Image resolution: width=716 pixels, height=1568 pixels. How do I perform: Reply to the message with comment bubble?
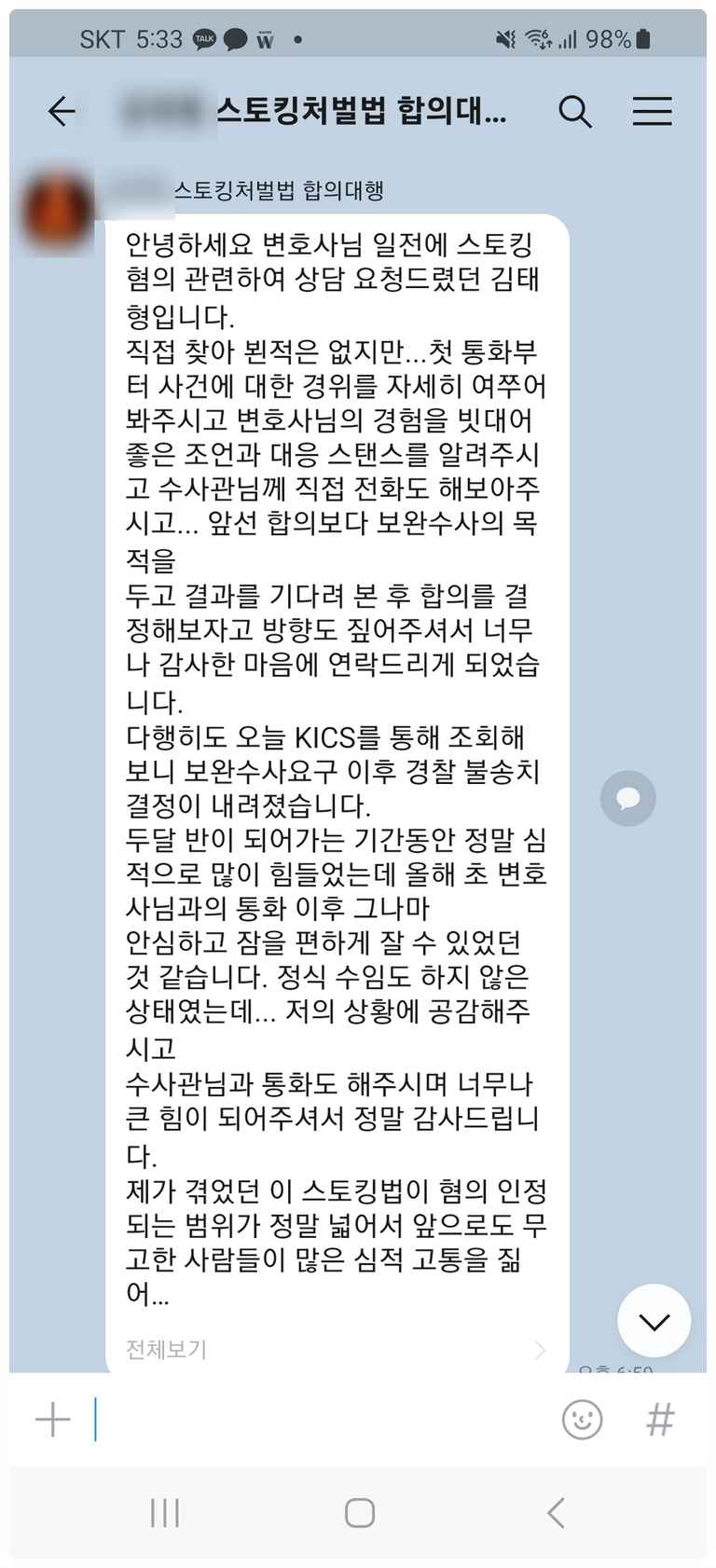pyautogui.click(x=627, y=798)
